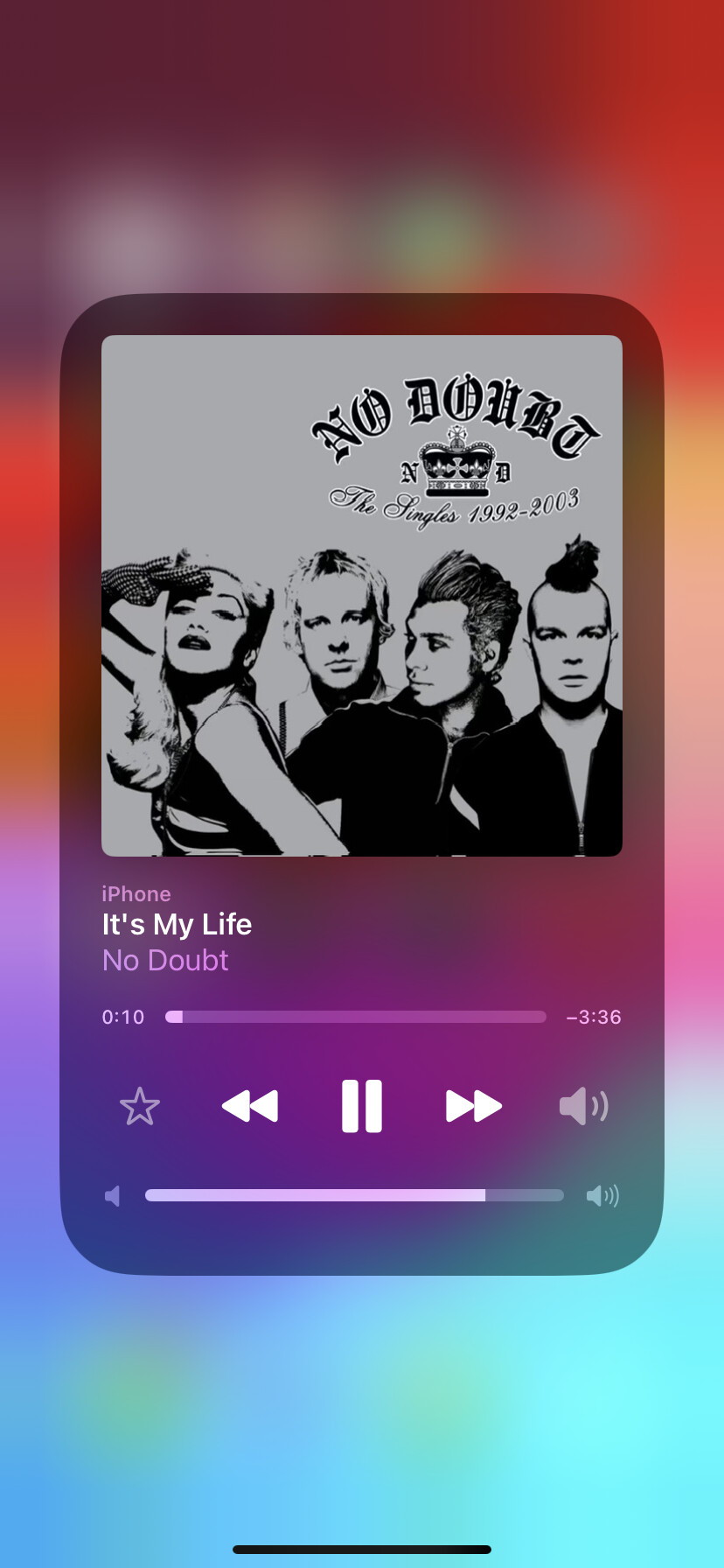Open the audio output speaker icon

(583, 1107)
